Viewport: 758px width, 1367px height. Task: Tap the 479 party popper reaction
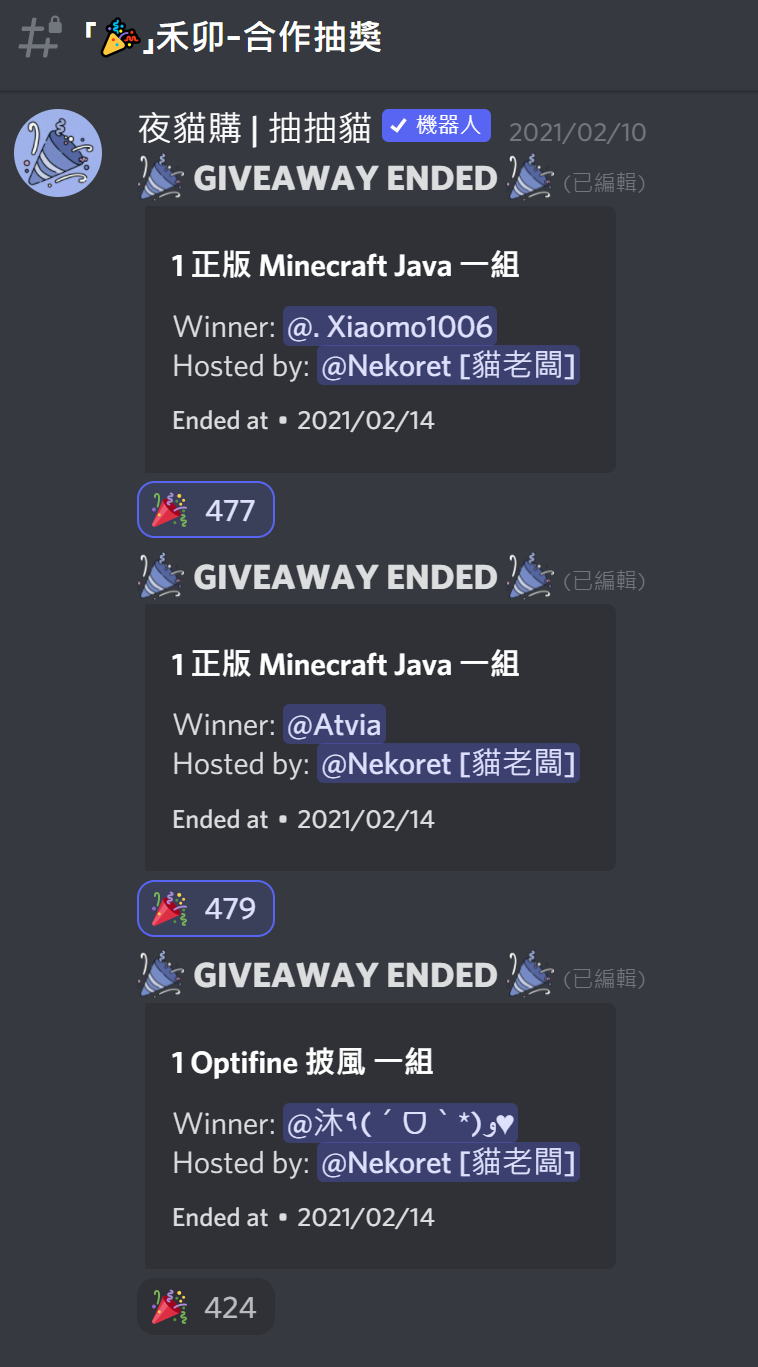click(205, 908)
